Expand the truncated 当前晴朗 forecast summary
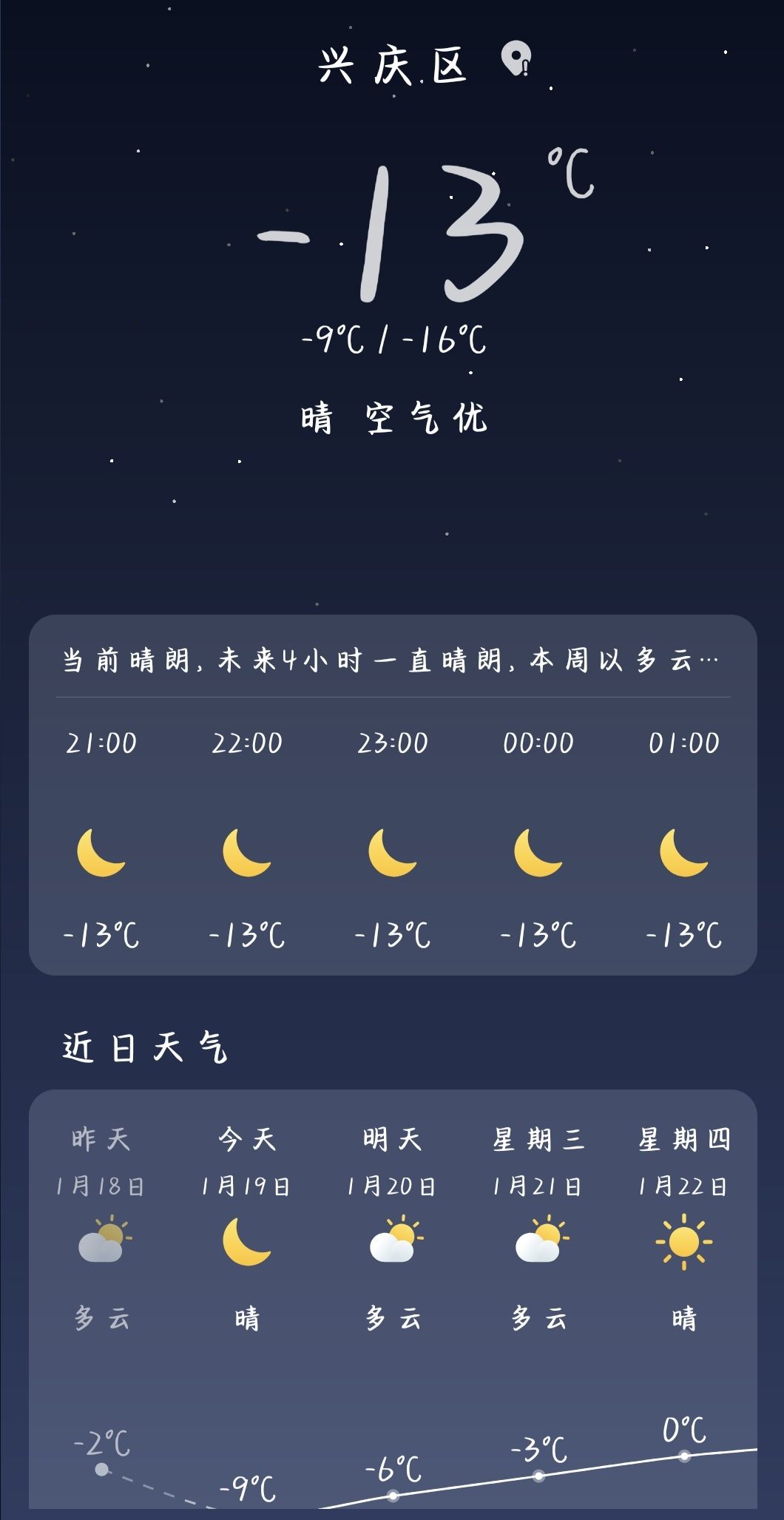784x1520 pixels. coord(392,660)
